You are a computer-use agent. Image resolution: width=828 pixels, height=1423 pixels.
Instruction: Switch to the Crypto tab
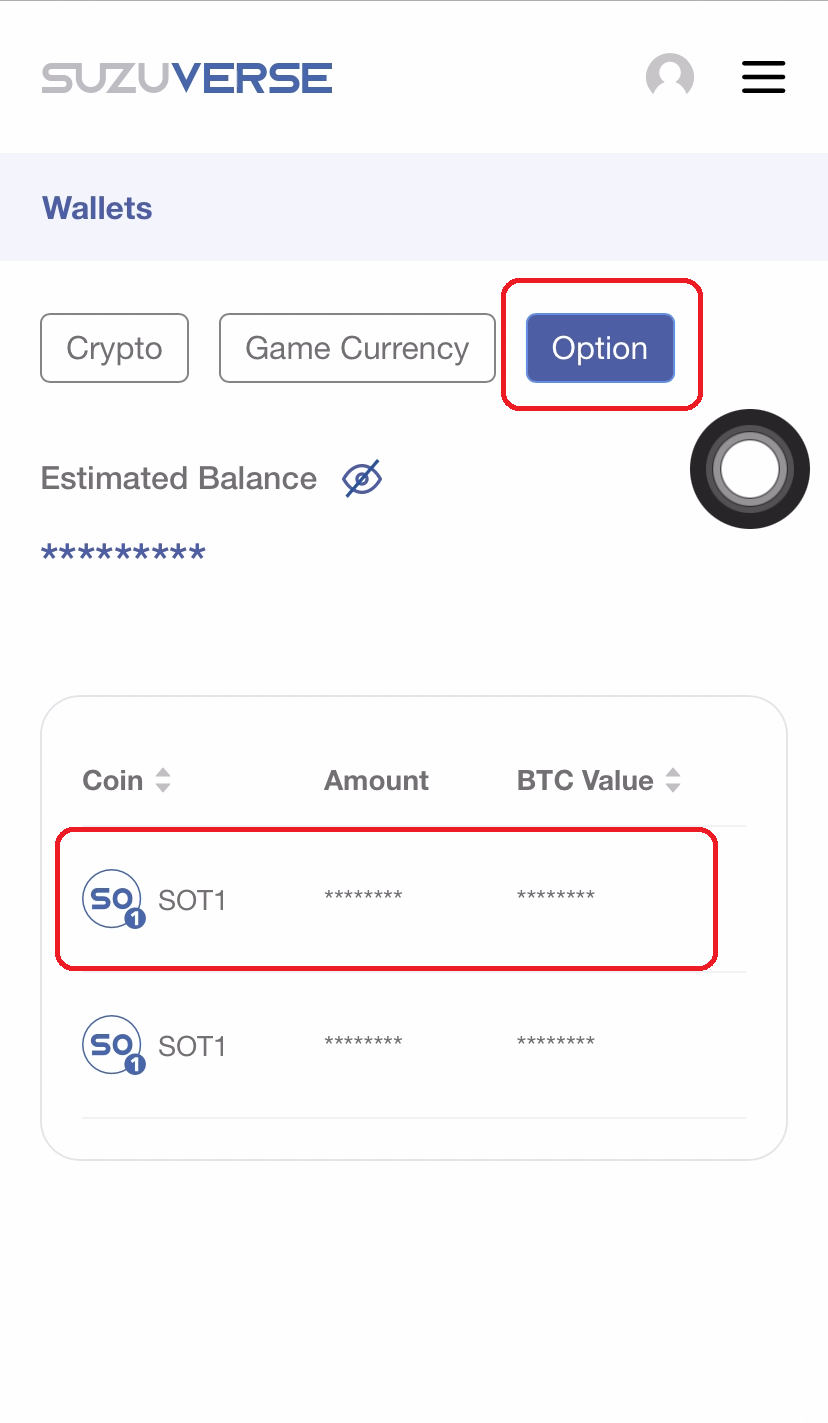click(x=114, y=348)
